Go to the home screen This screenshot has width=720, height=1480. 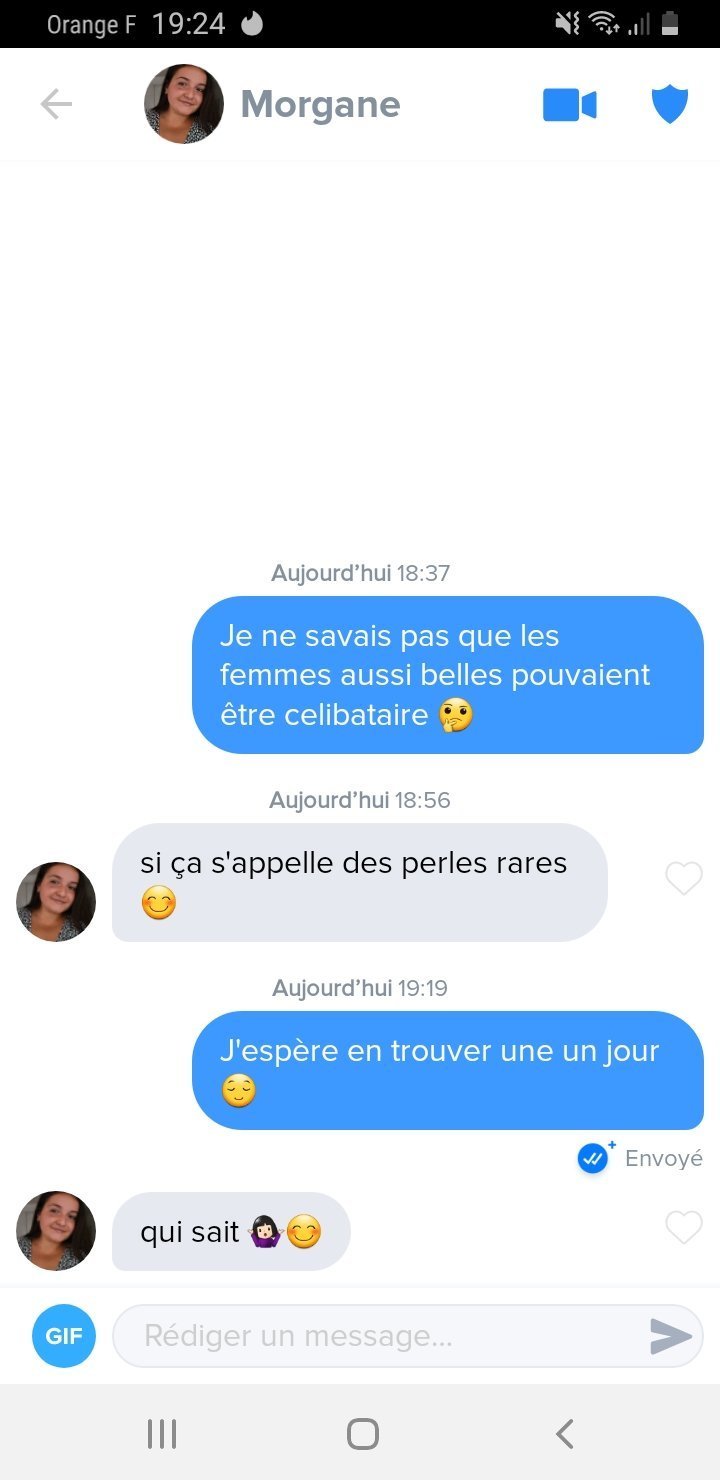[x=362, y=1434]
